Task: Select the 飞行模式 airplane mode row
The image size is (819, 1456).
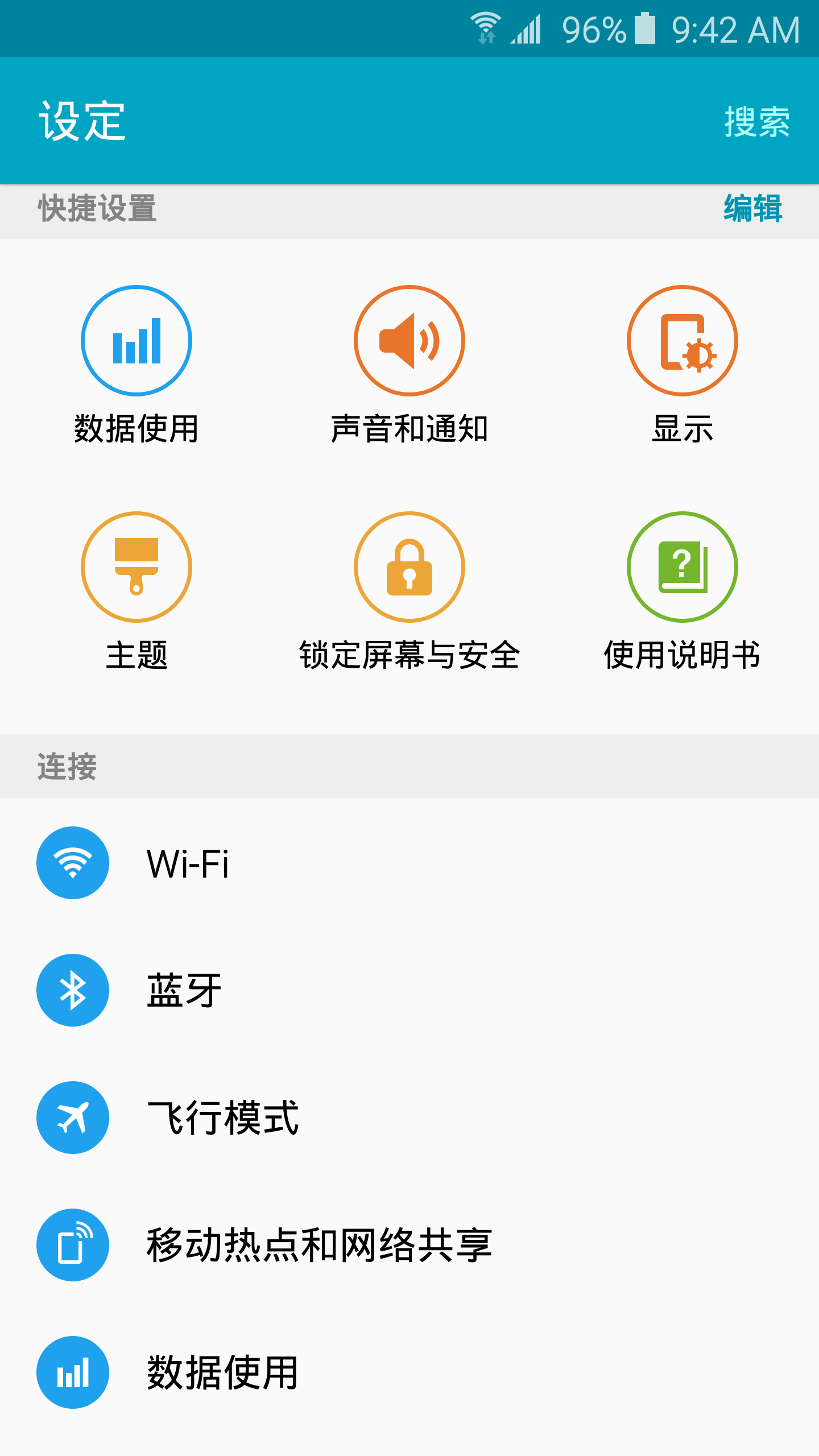Action: coord(409,1118)
